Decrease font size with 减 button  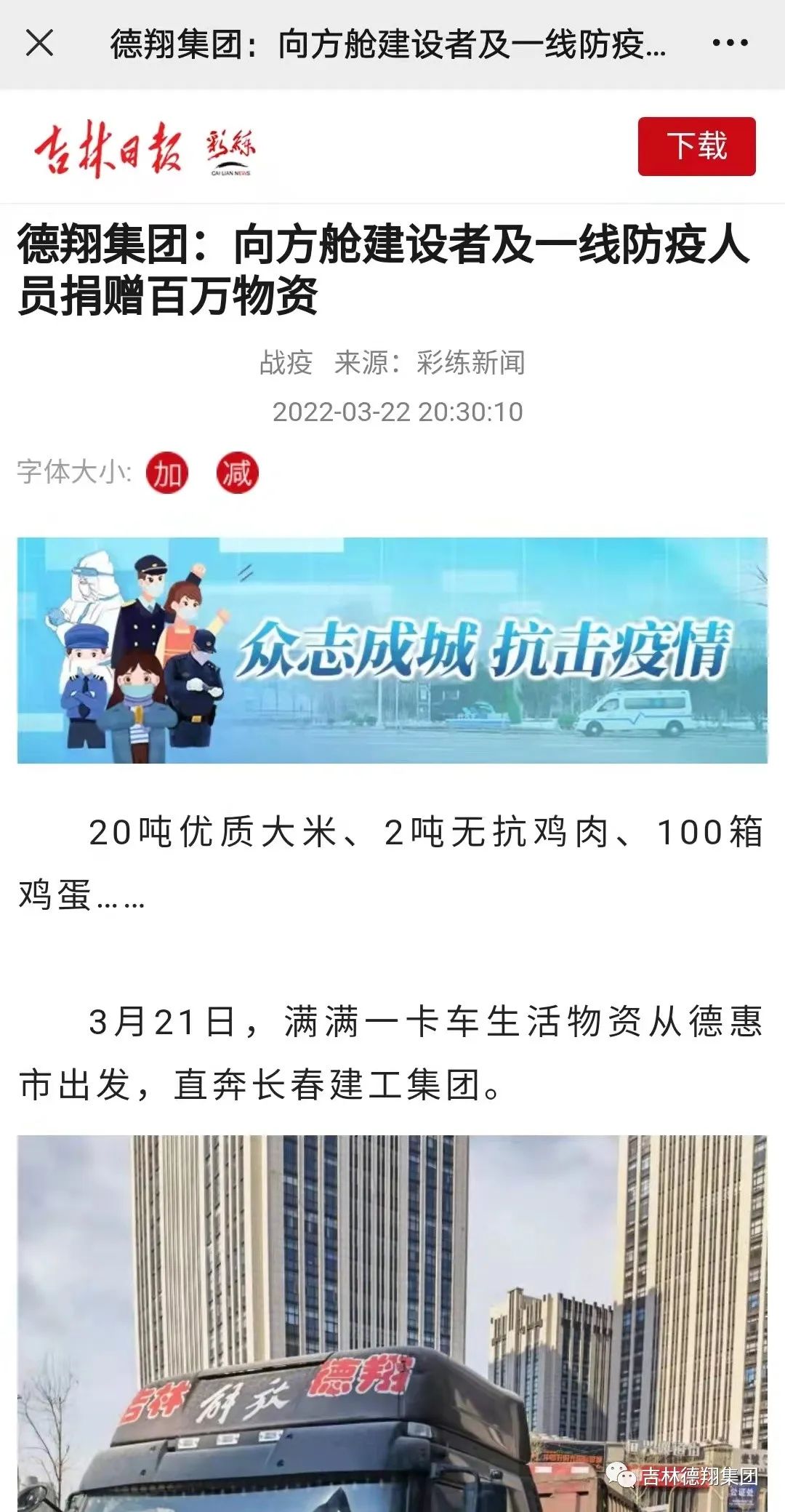(x=237, y=473)
